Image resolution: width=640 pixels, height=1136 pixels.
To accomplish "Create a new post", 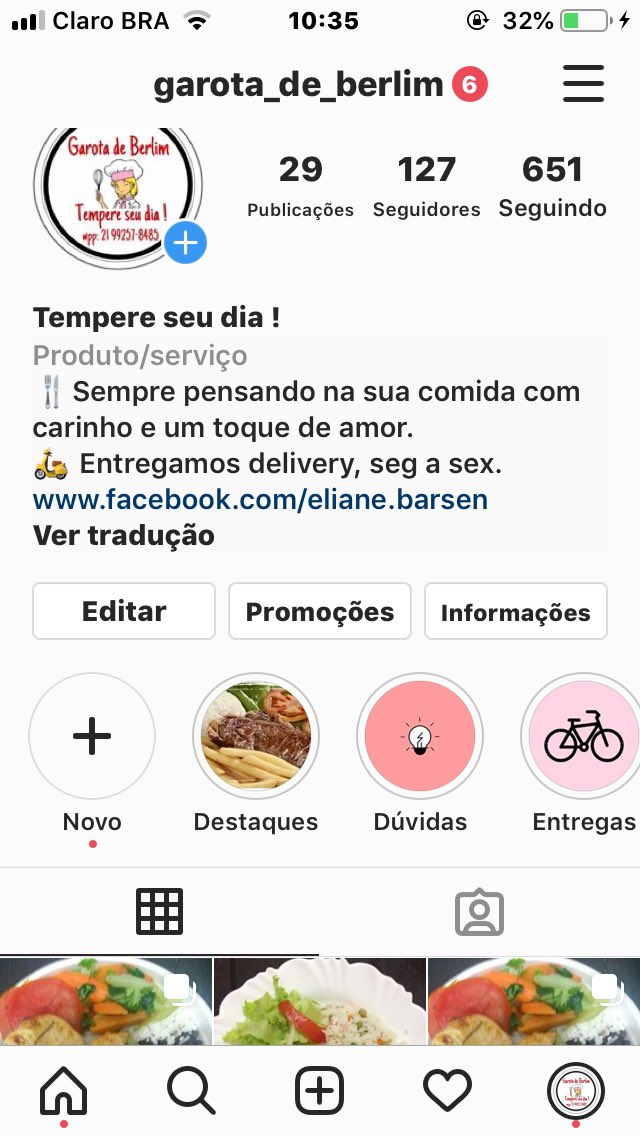I will click(x=320, y=1090).
